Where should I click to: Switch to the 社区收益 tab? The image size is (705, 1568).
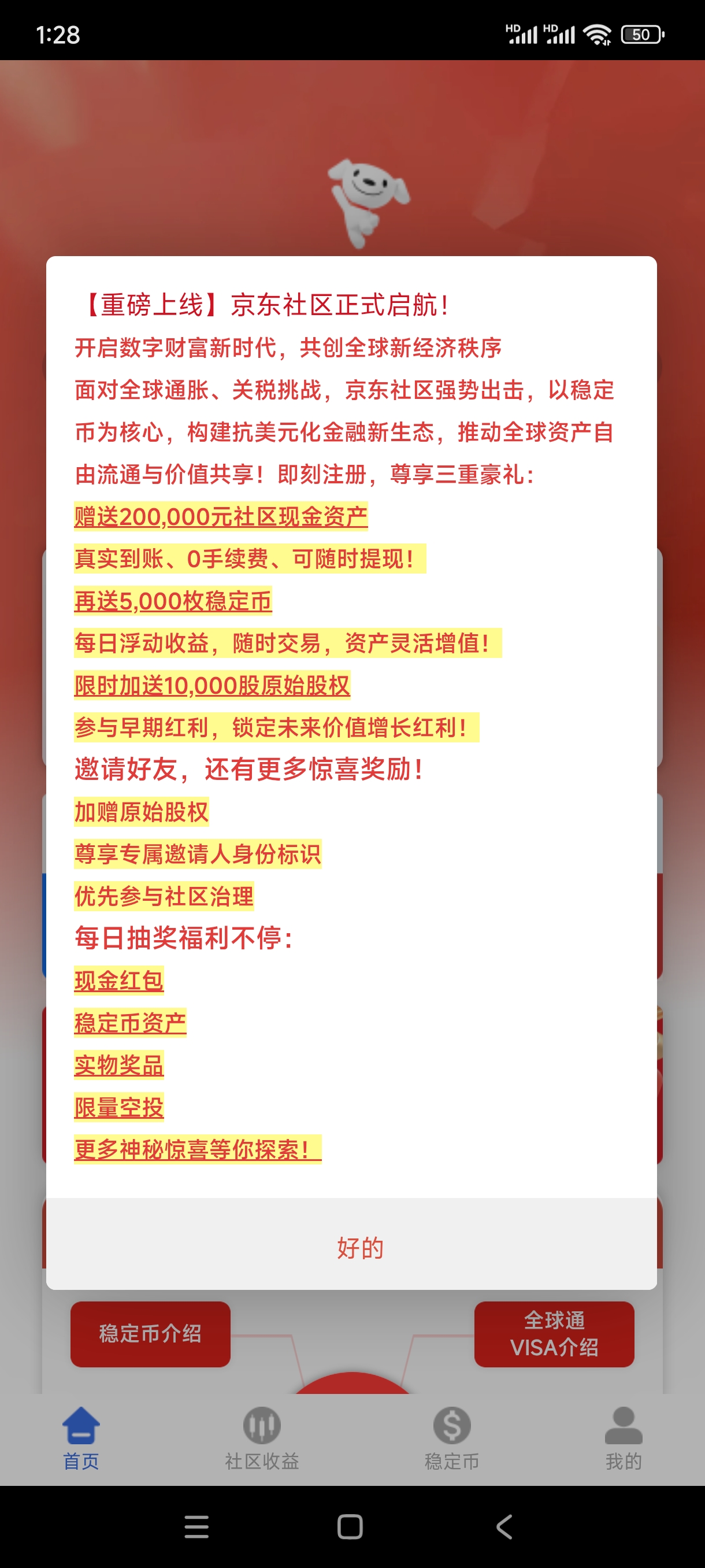[x=262, y=1438]
